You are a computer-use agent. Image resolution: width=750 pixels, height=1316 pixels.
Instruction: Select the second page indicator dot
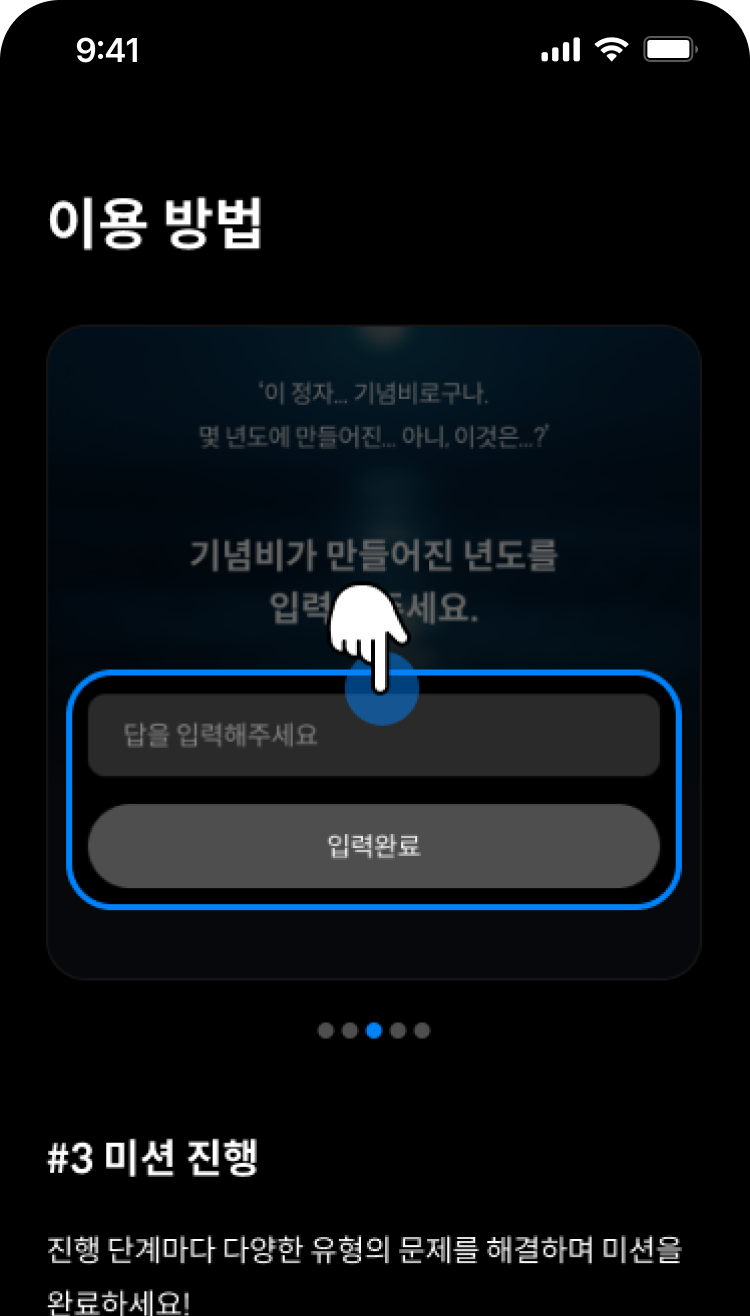pos(350,1030)
